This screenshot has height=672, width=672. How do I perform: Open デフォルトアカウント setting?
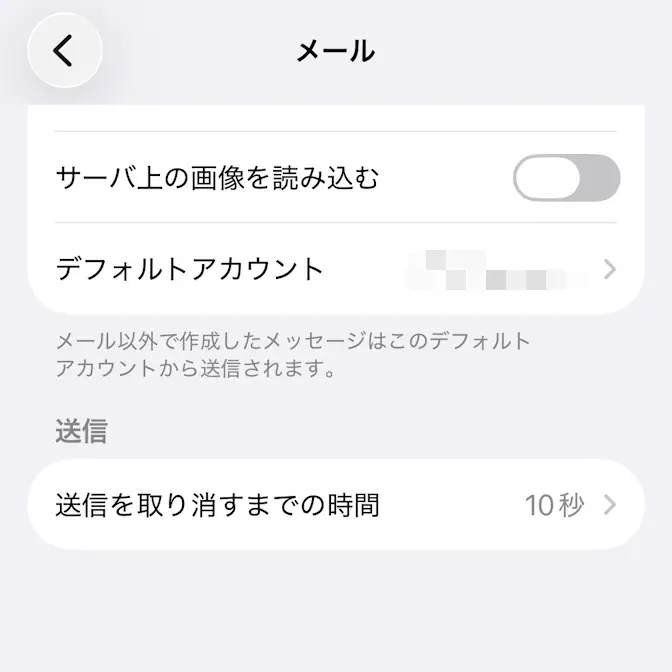336,269
